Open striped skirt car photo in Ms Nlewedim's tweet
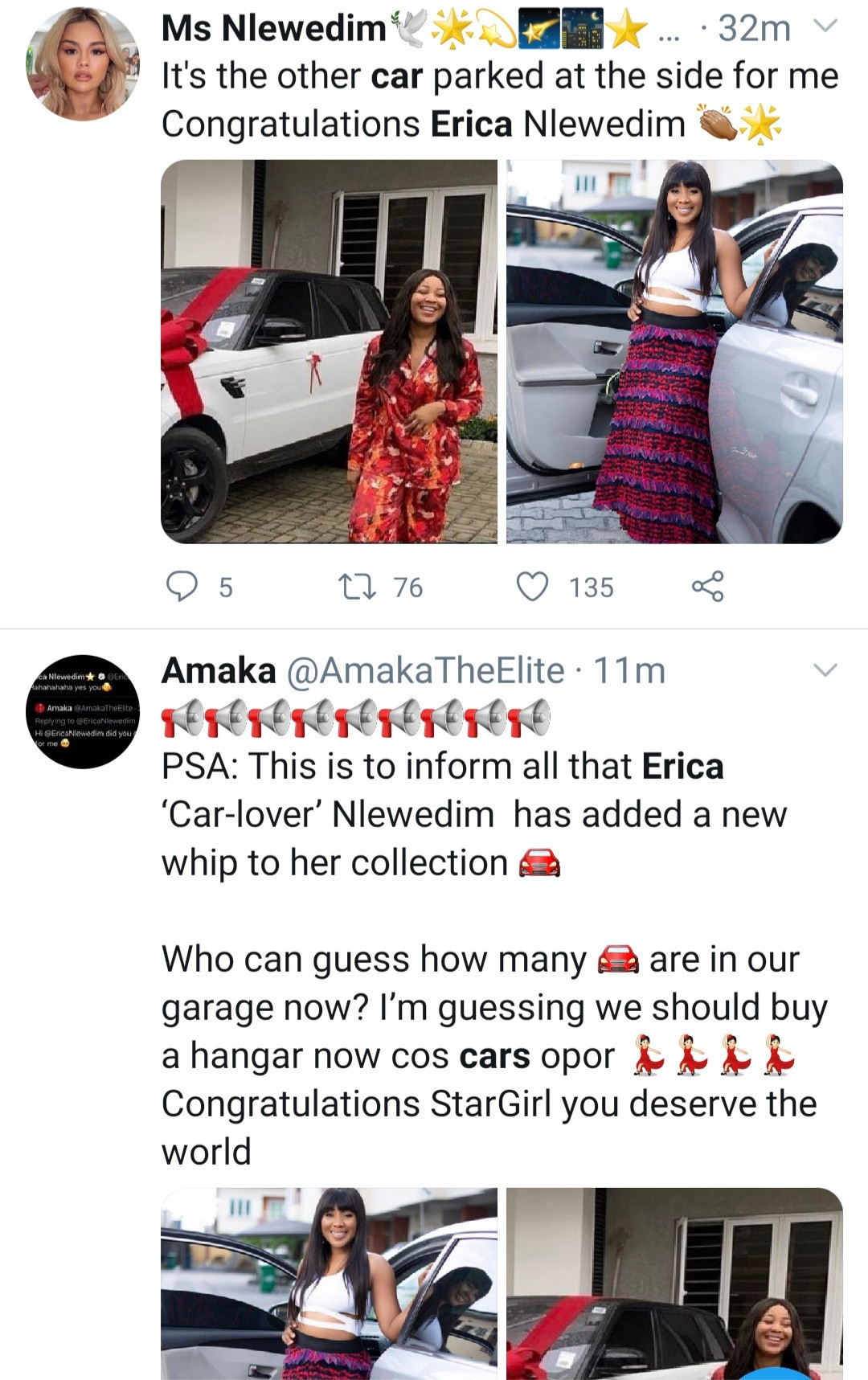868x1380 pixels. coord(674,351)
